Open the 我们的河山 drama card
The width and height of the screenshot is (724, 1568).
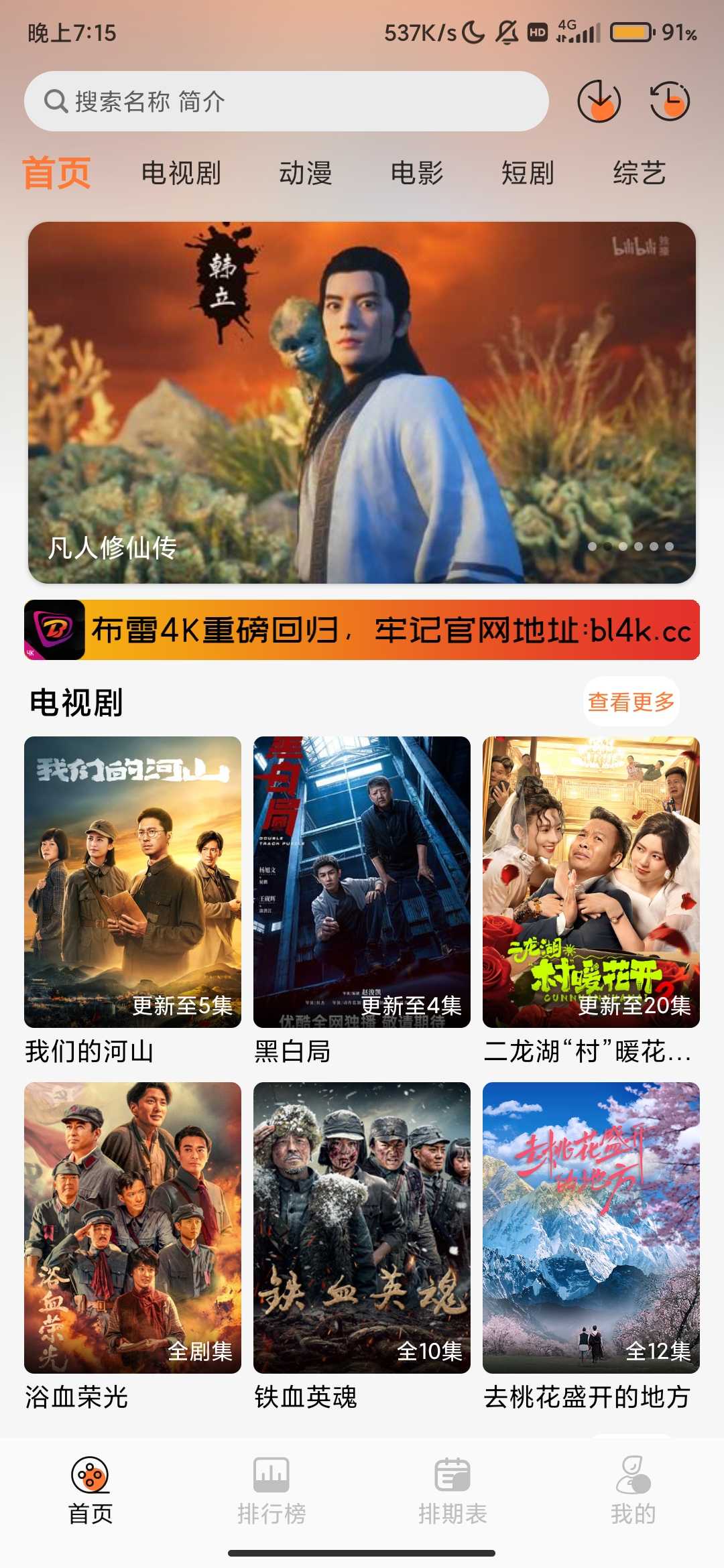click(x=133, y=882)
